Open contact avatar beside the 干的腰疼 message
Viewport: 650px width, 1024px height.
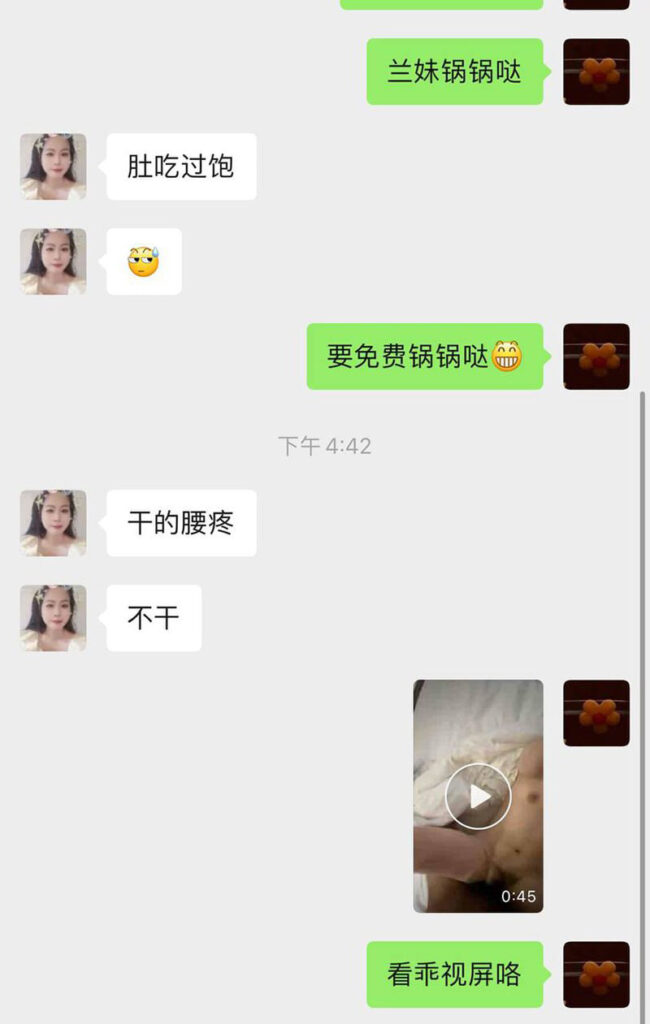(53, 523)
